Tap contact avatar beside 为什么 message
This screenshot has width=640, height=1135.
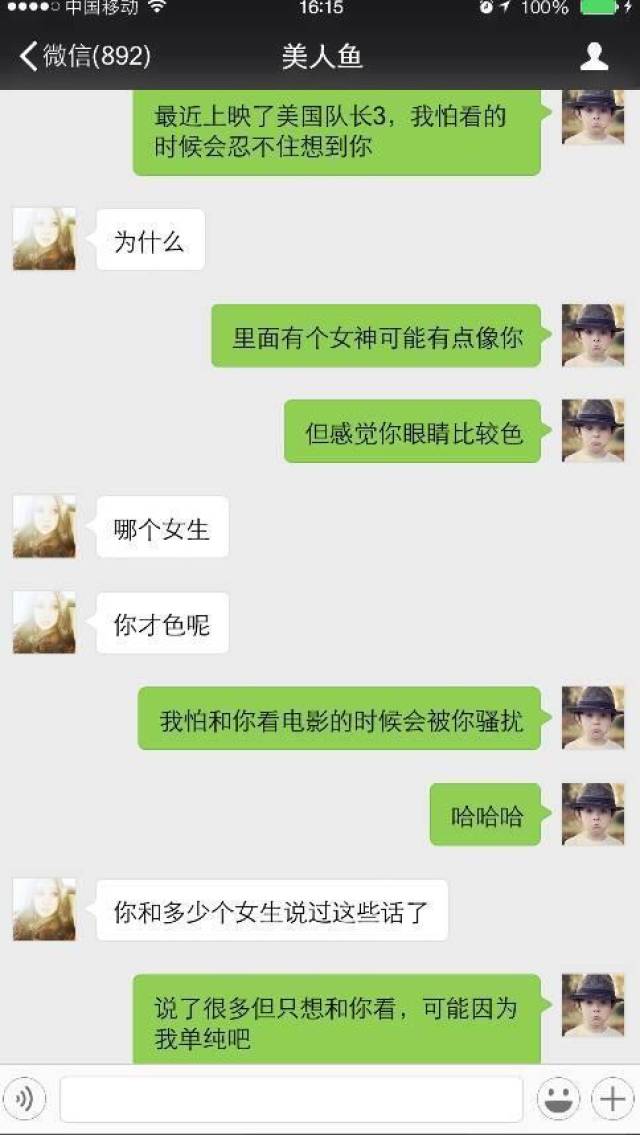click(44, 239)
